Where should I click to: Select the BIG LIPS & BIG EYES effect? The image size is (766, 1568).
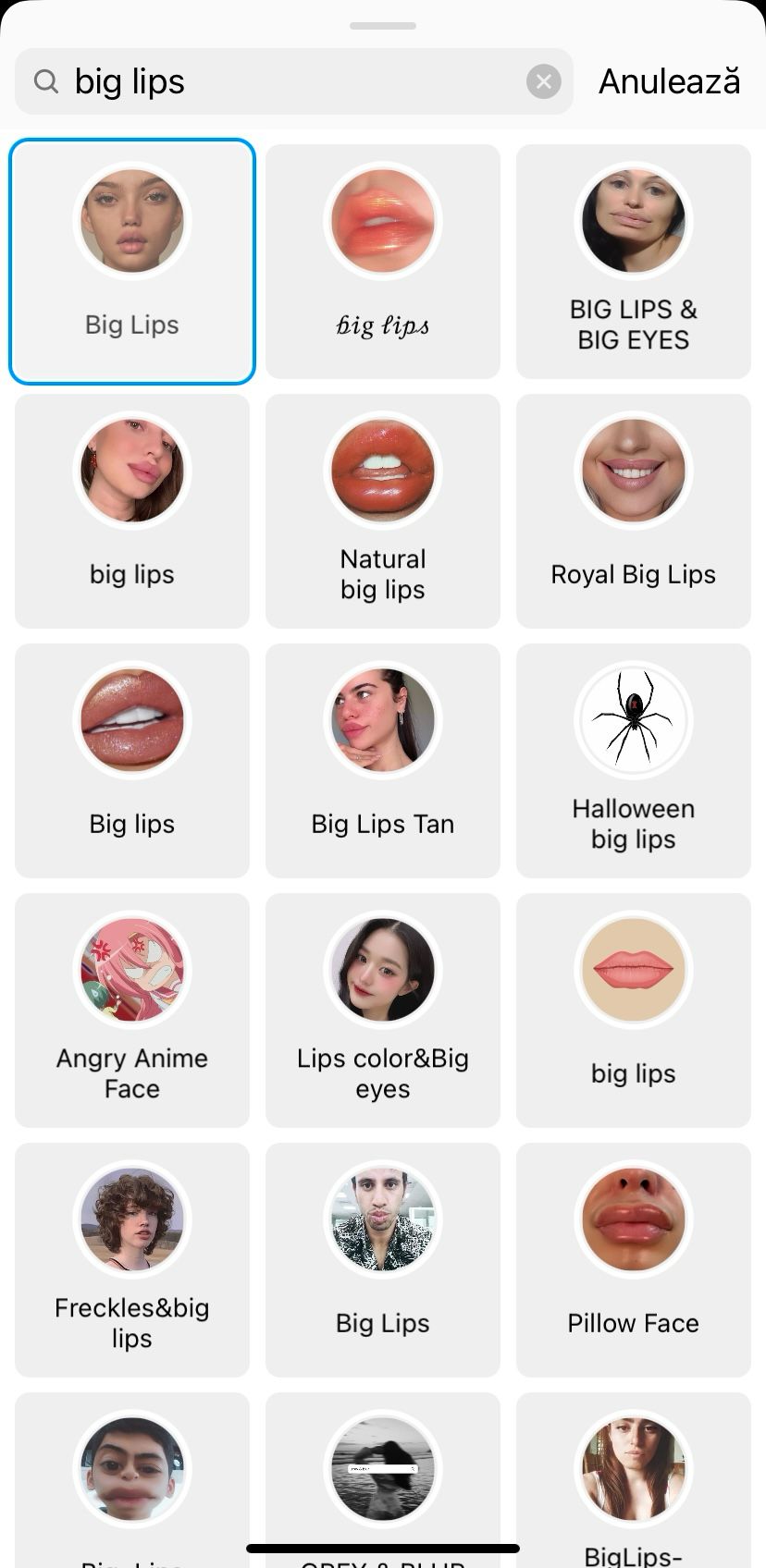point(633,261)
